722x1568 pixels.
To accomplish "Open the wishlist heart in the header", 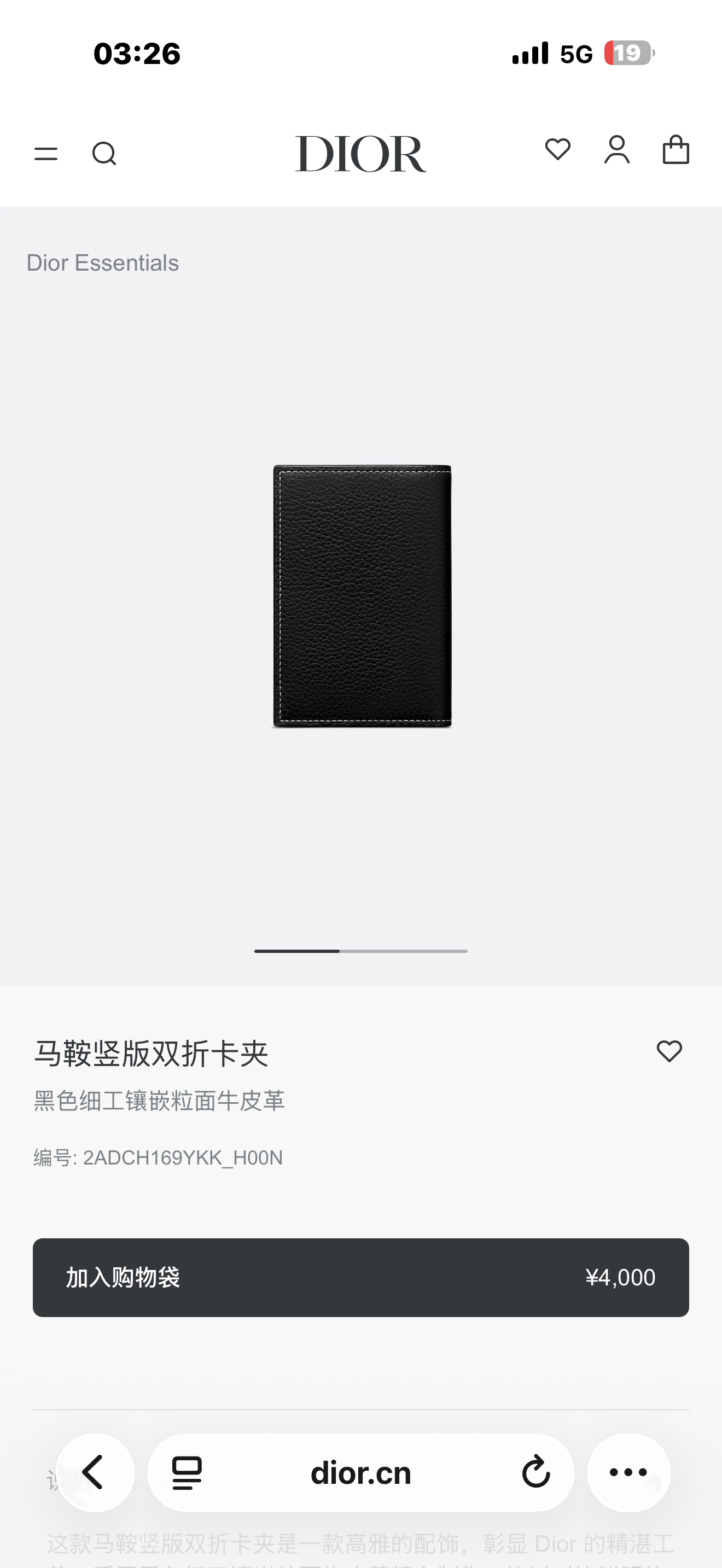I will click(557, 150).
